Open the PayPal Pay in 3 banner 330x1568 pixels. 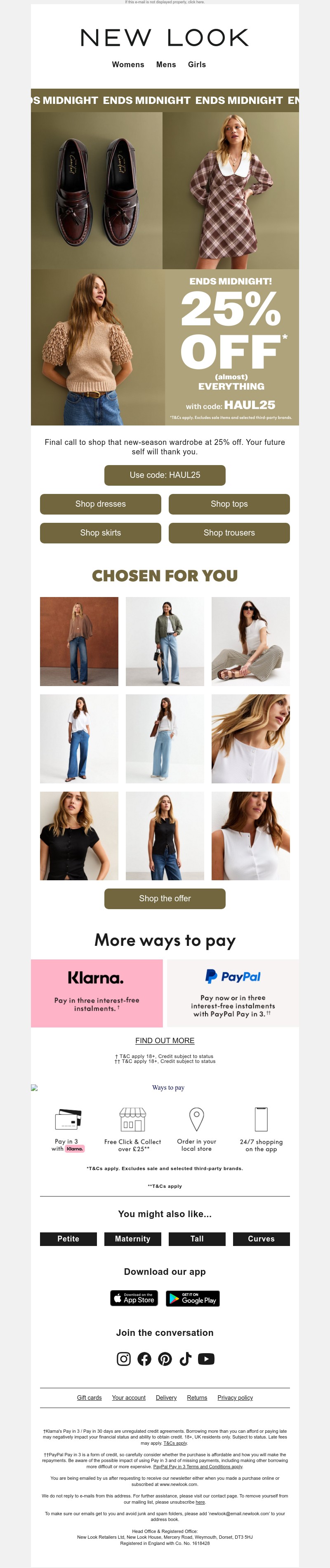tap(233, 993)
